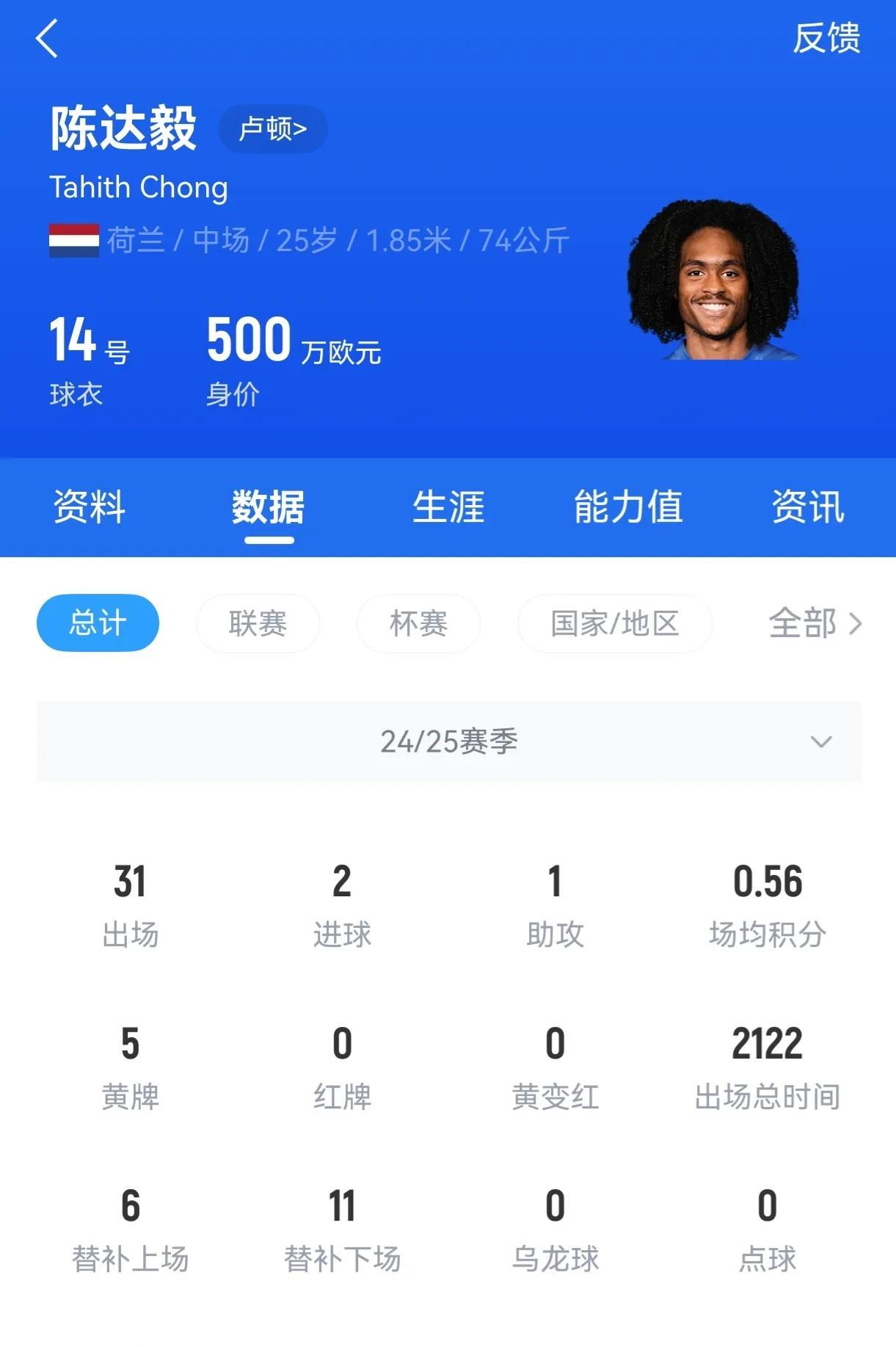Open the 反馈 feedback page
The height and width of the screenshot is (1347, 896).
click(x=826, y=38)
